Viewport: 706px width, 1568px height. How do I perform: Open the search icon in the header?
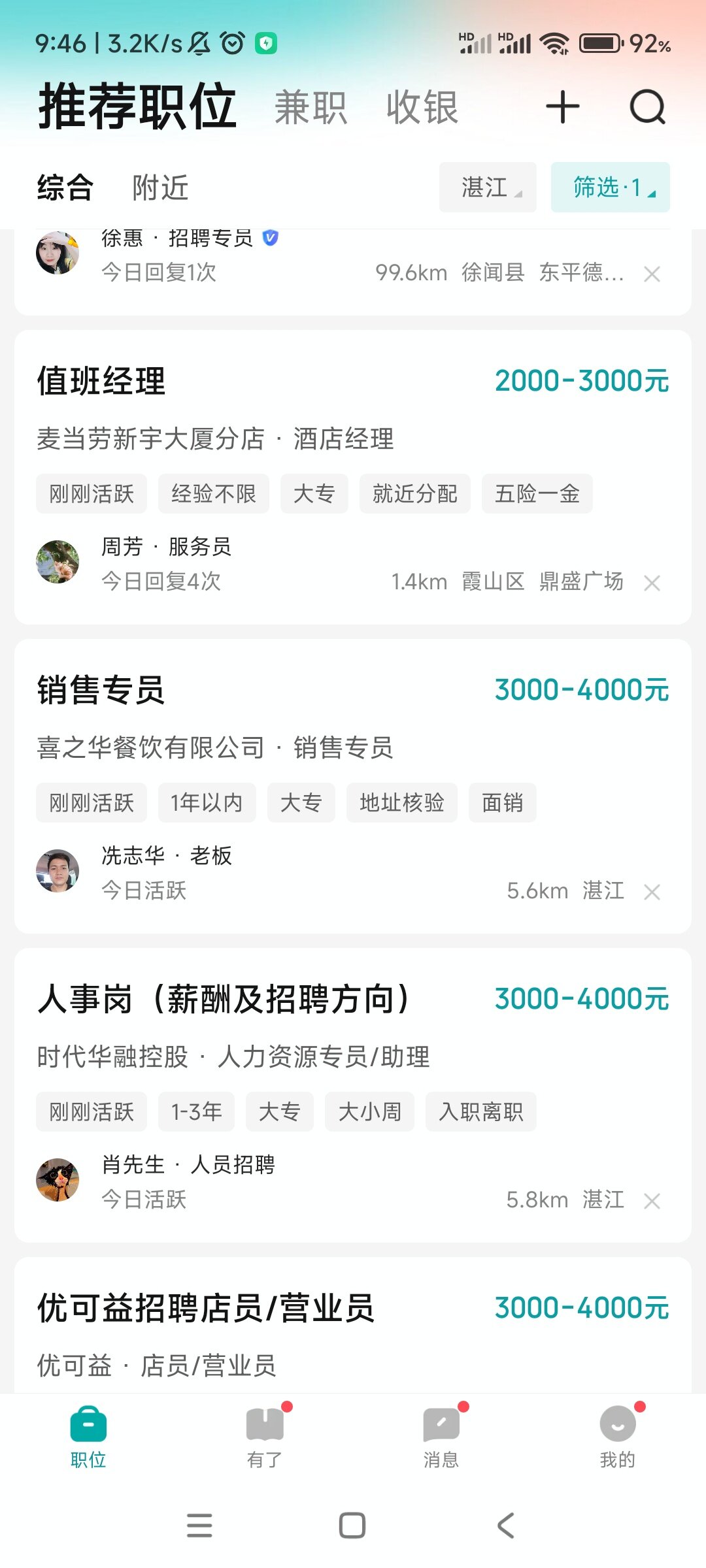pyautogui.click(x=647, y=107)
